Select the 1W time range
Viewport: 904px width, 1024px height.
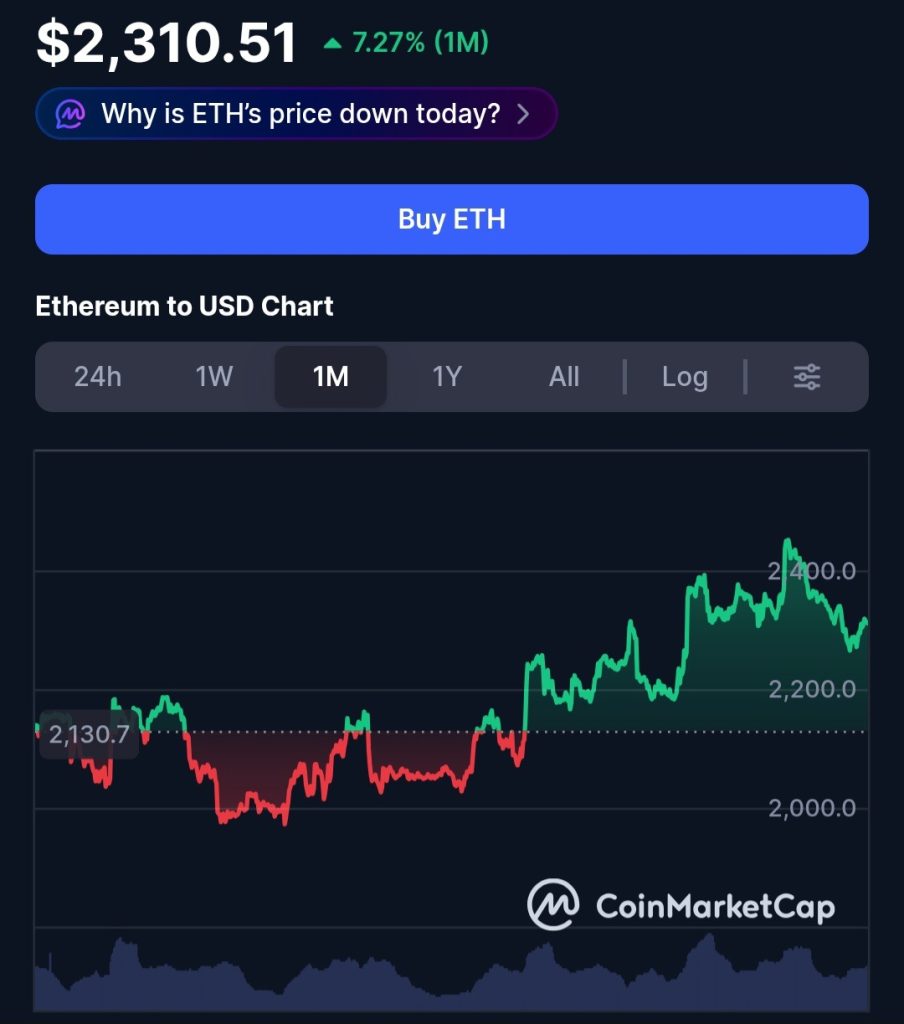214,377
